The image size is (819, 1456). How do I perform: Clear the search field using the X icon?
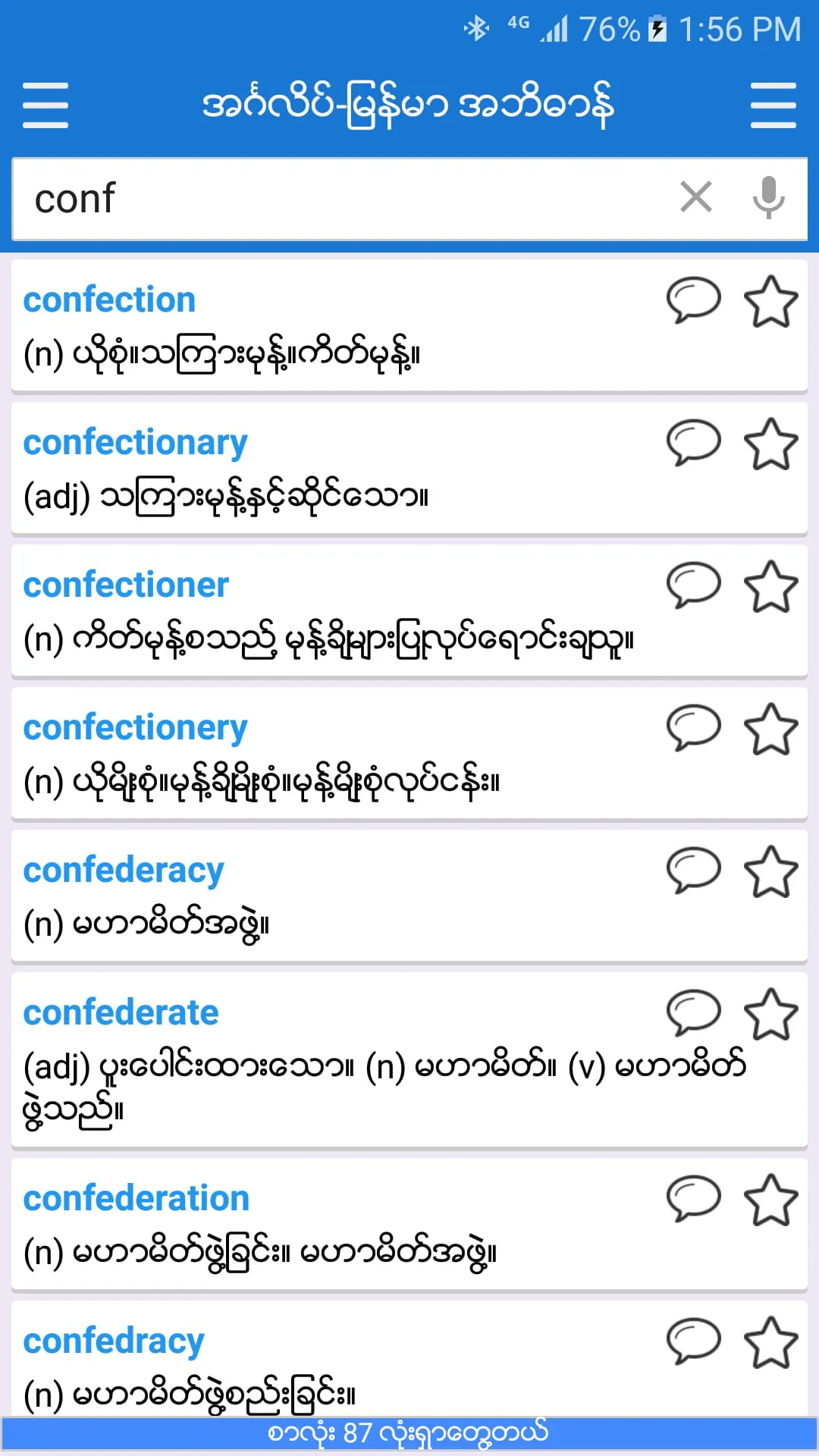click(695, 198)
